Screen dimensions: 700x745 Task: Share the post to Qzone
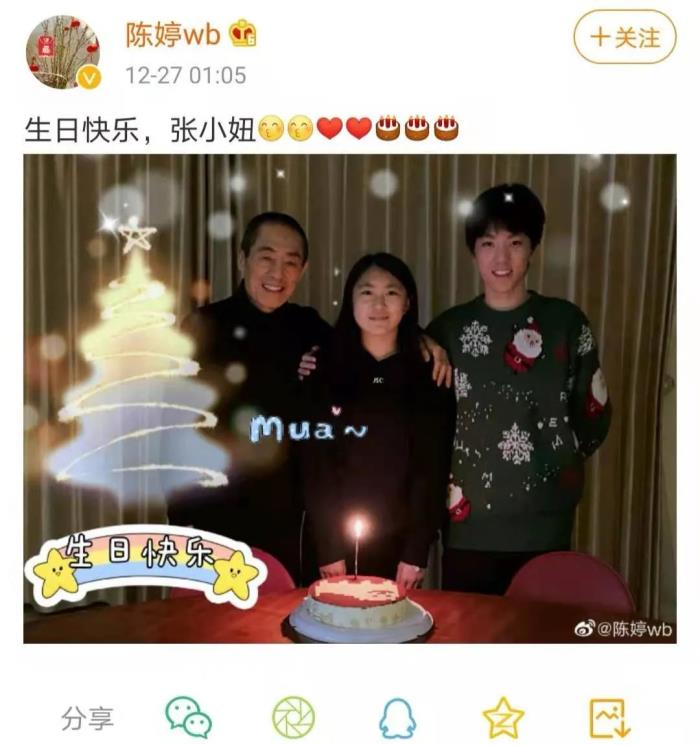[x=503, y=717]
